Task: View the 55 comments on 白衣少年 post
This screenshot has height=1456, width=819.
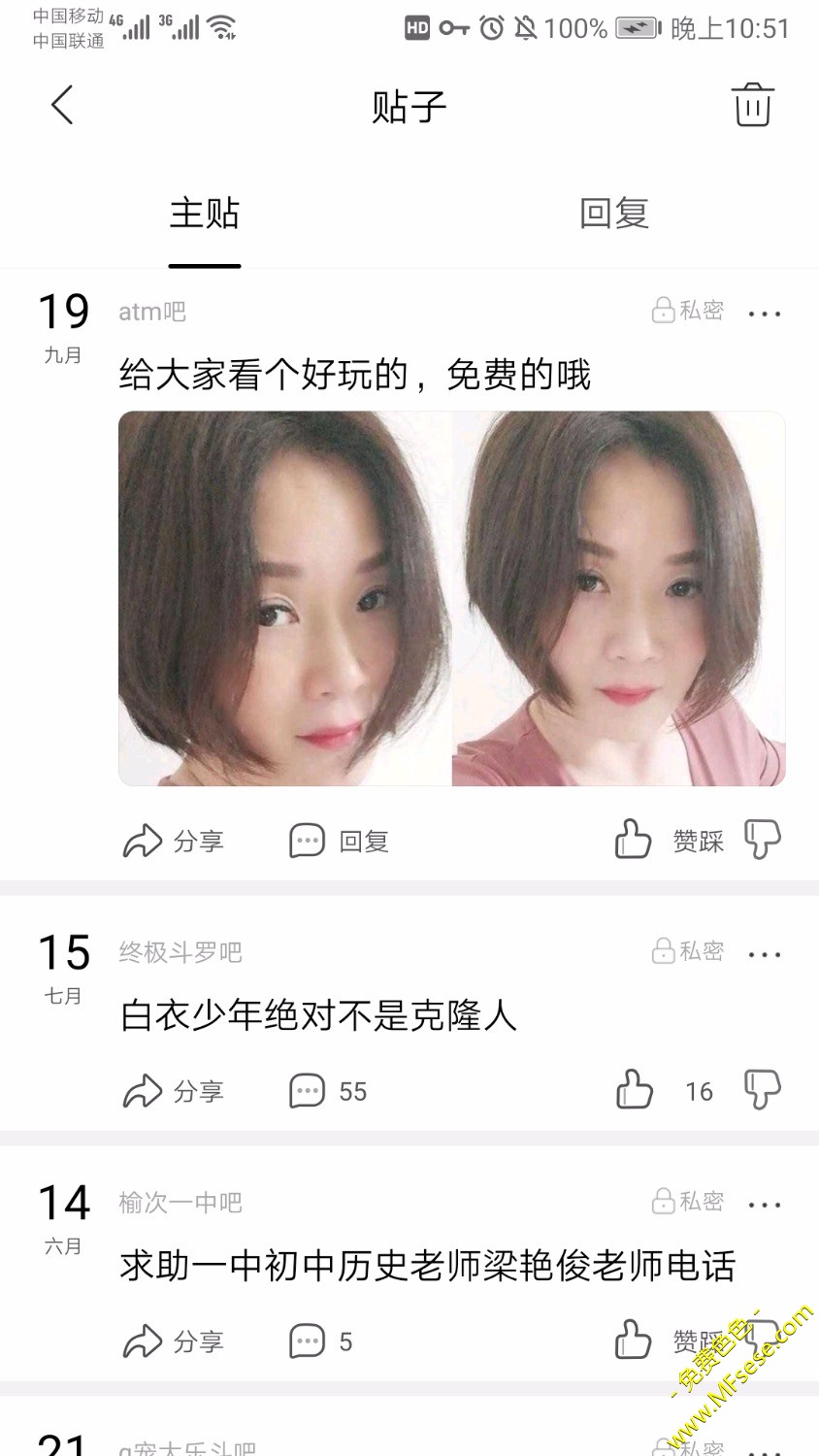Action: tap(328, 1091)
